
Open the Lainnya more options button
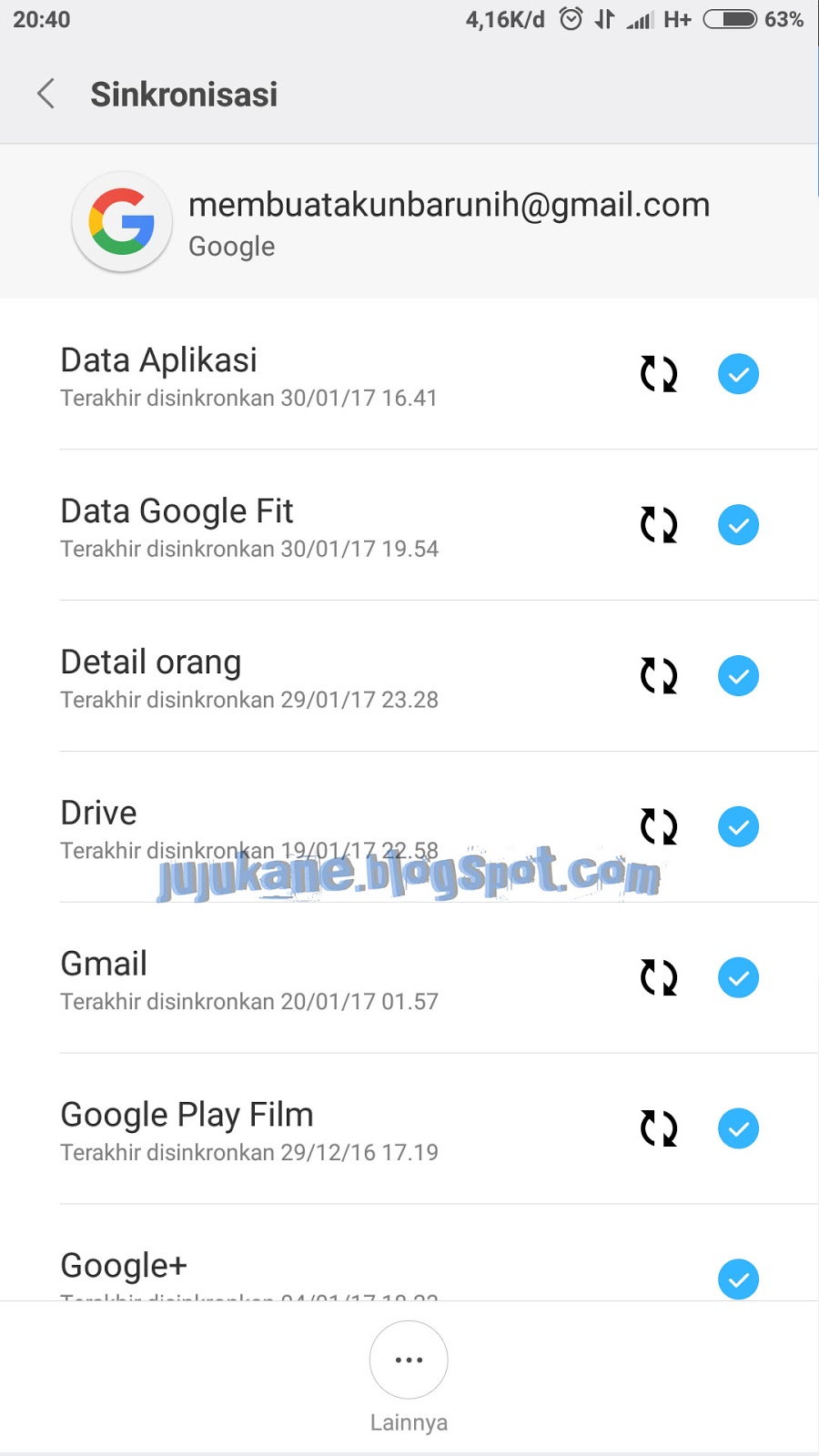click(x=409, y=1360)
